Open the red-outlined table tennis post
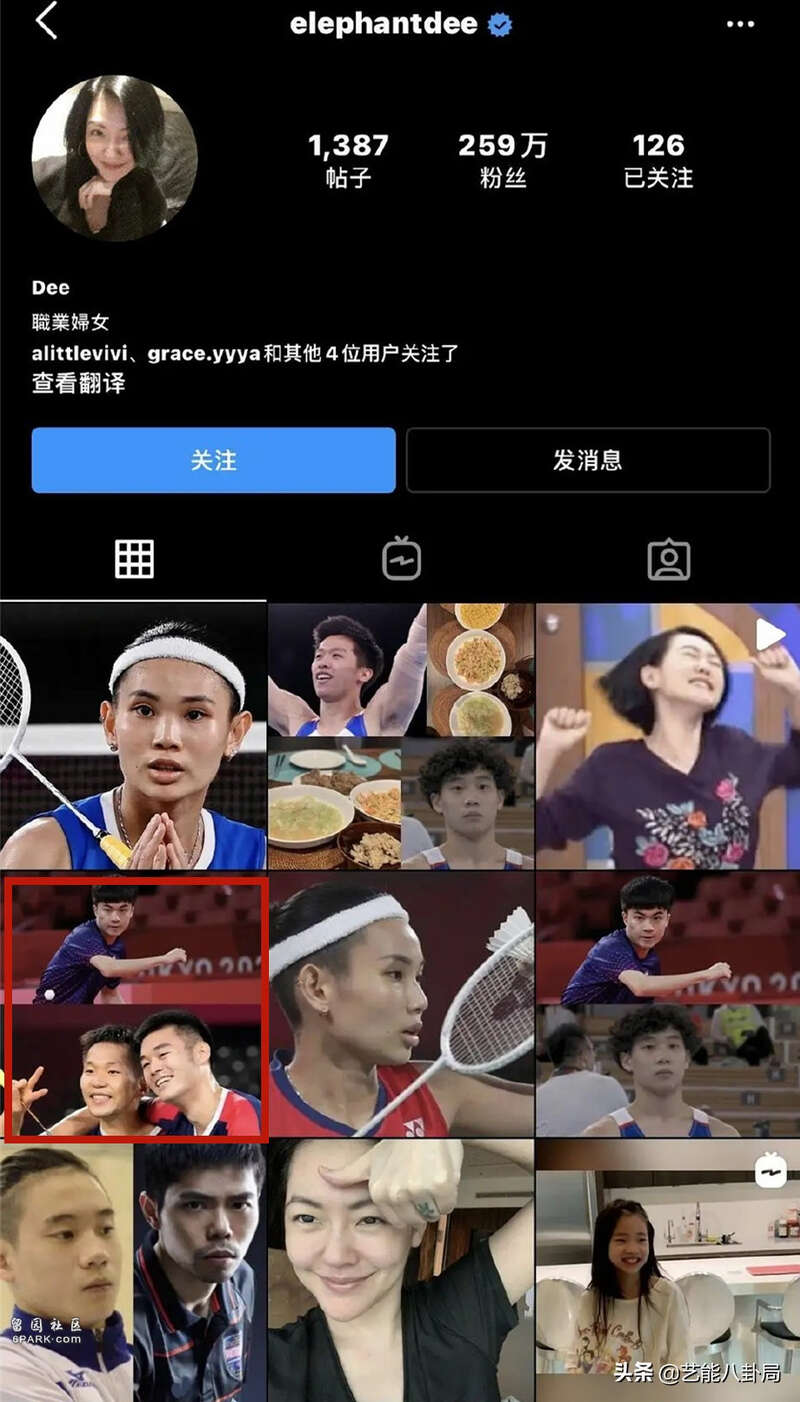Image resolution: width=800 pixels, height=1402 pixels. click(x=135, y=1009)
